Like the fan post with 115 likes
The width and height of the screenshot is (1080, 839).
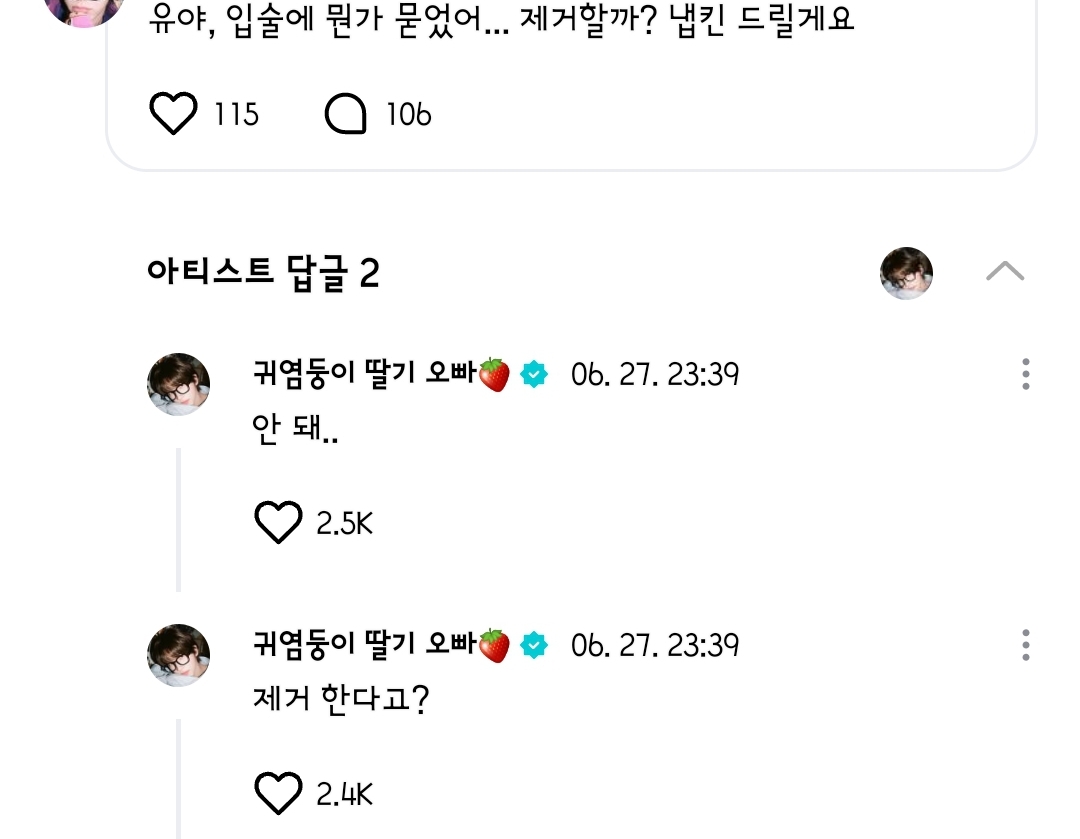[174, 115]
